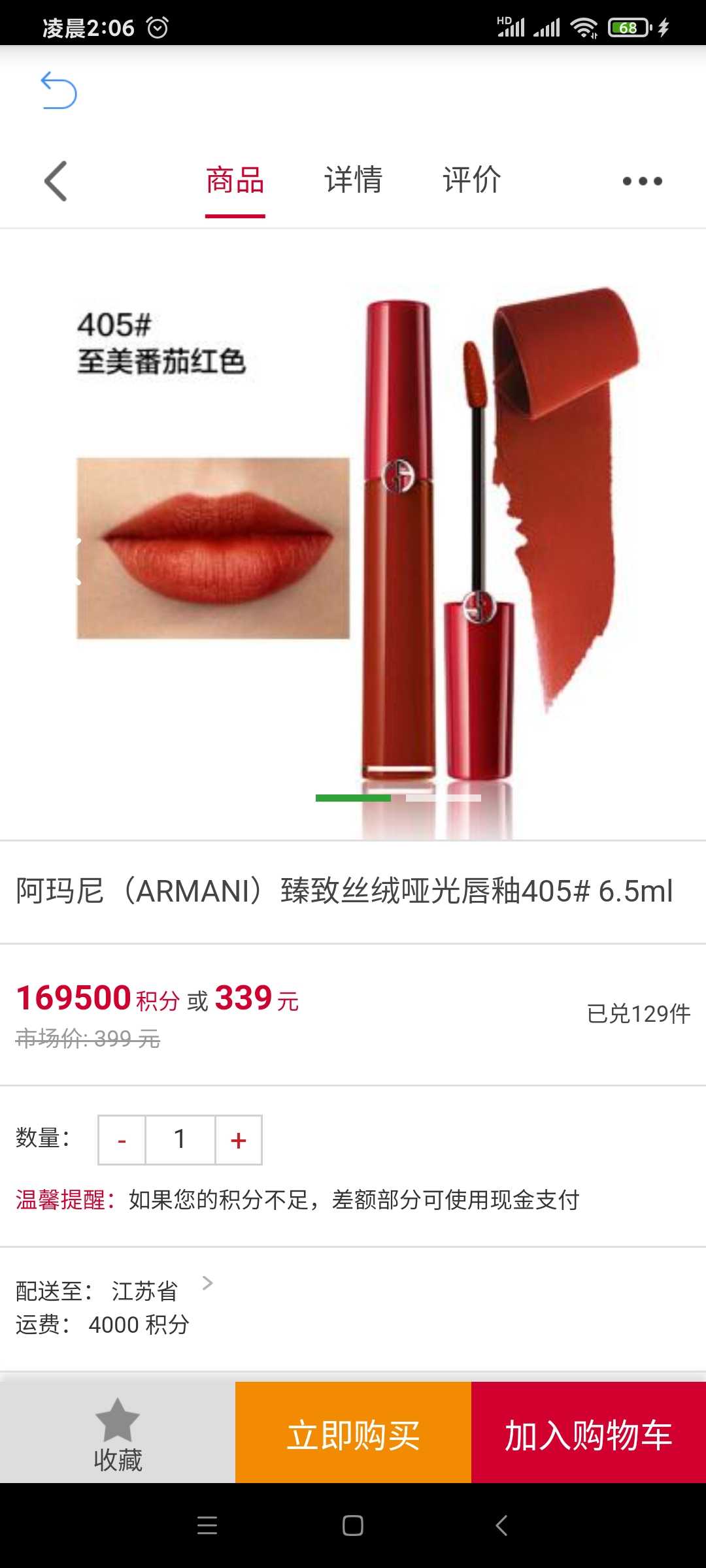Increase quantity with the plus button
Image resolution: width=706 pixels, height=1568 pixels.
click(239, 1140)
